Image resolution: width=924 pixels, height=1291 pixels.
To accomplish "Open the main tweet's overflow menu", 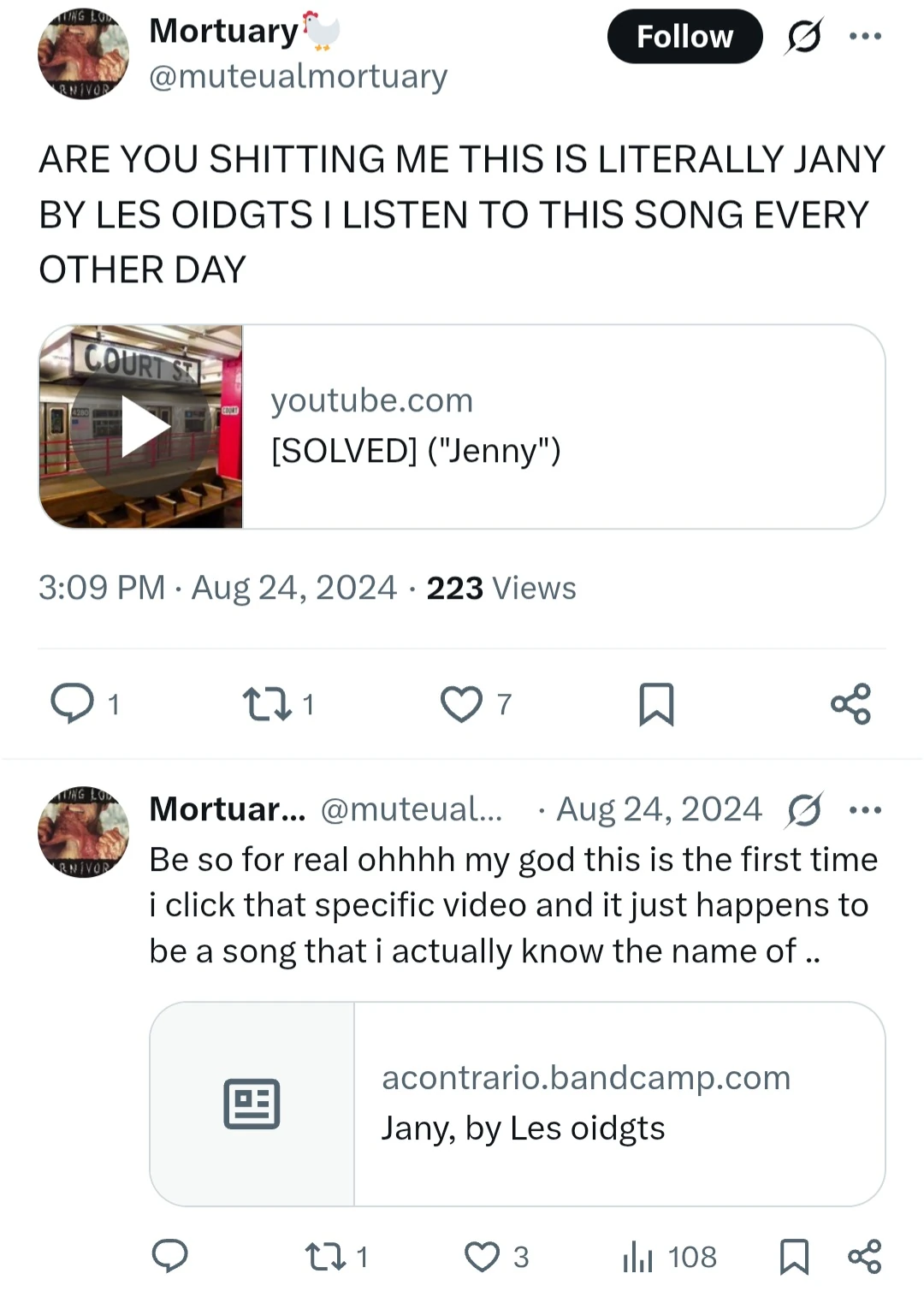I will pos(865,37).
